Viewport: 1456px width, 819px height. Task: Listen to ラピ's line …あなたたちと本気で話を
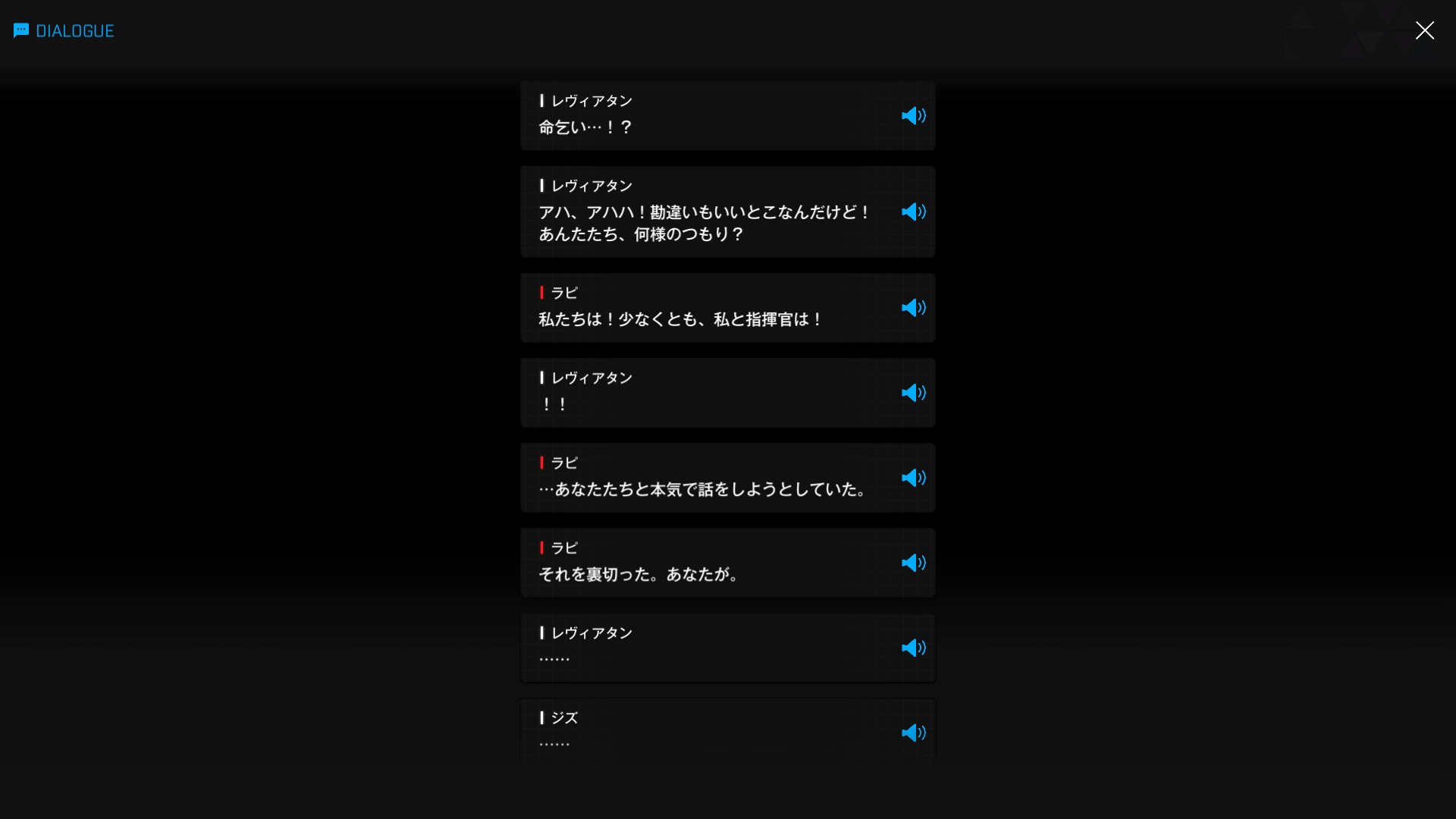[913, 478]
